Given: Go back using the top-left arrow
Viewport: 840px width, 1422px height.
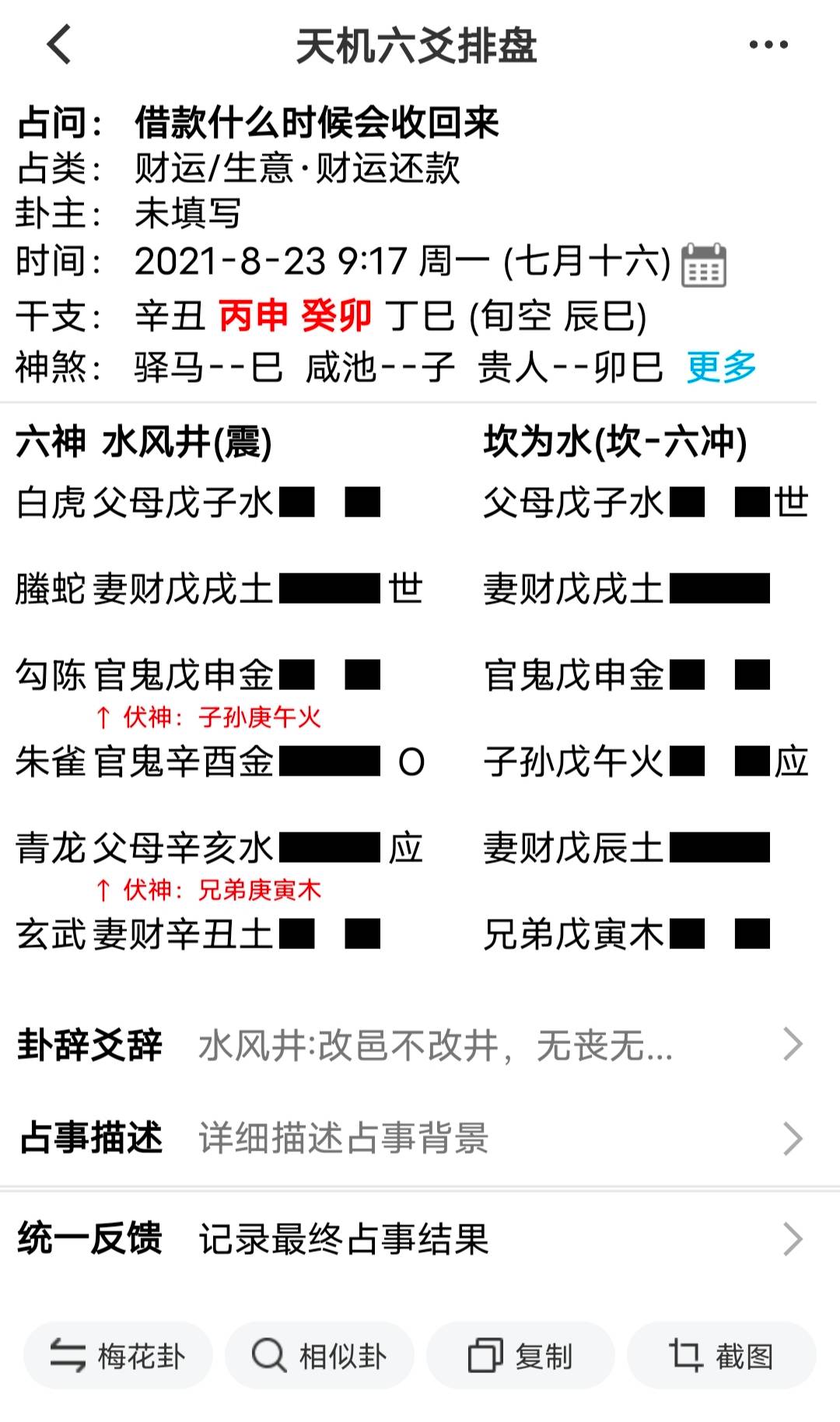Looking at the screenshot, I should coord(59,44).
